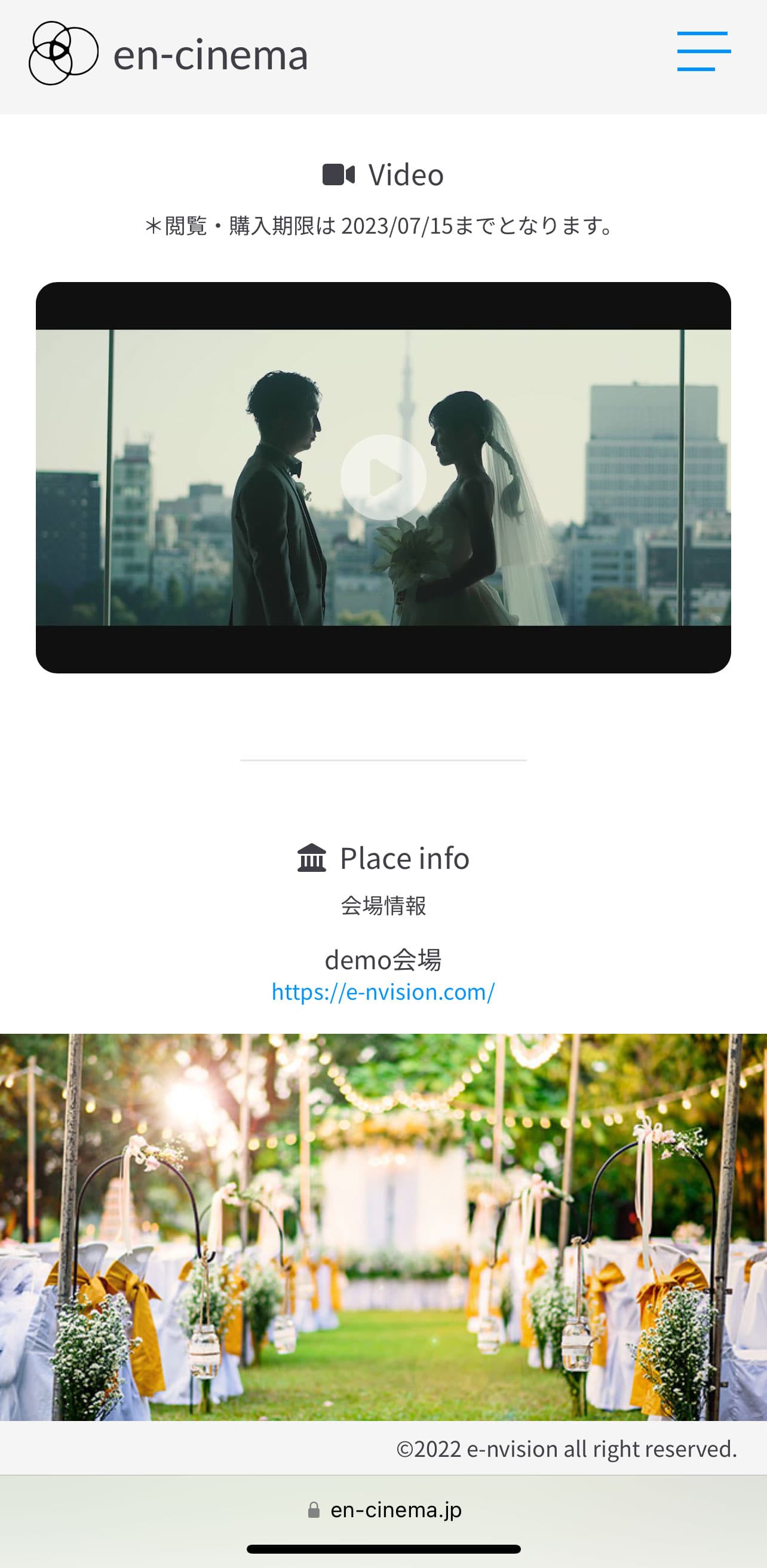Image resolution: width=767 pixels, height=1568 pixels.
Task: Tap the en-cinema.jp address bar
Action: tap(385, 1510)
